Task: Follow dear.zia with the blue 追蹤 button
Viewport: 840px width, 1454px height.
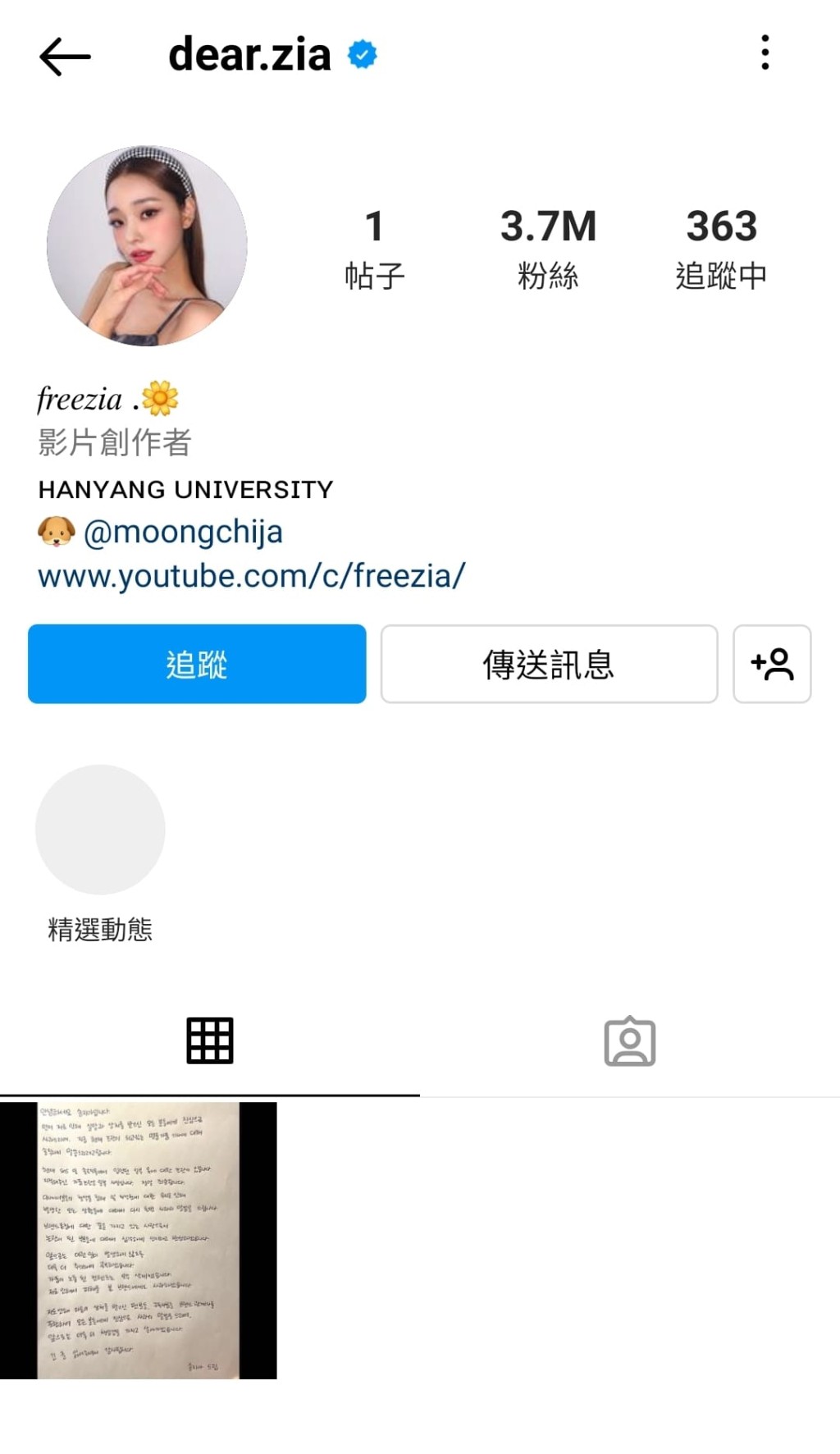Action: (197, 664)
